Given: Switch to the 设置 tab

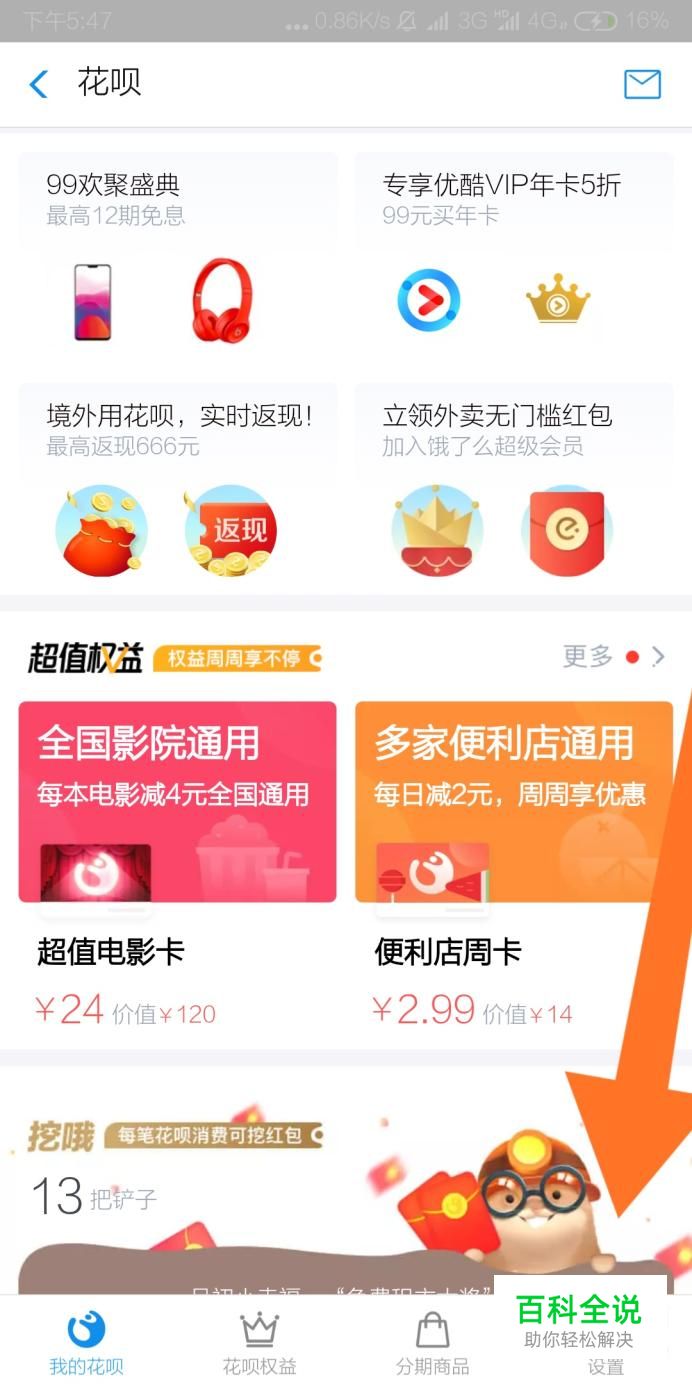Looking at the screenshot, I should 605,1364.
